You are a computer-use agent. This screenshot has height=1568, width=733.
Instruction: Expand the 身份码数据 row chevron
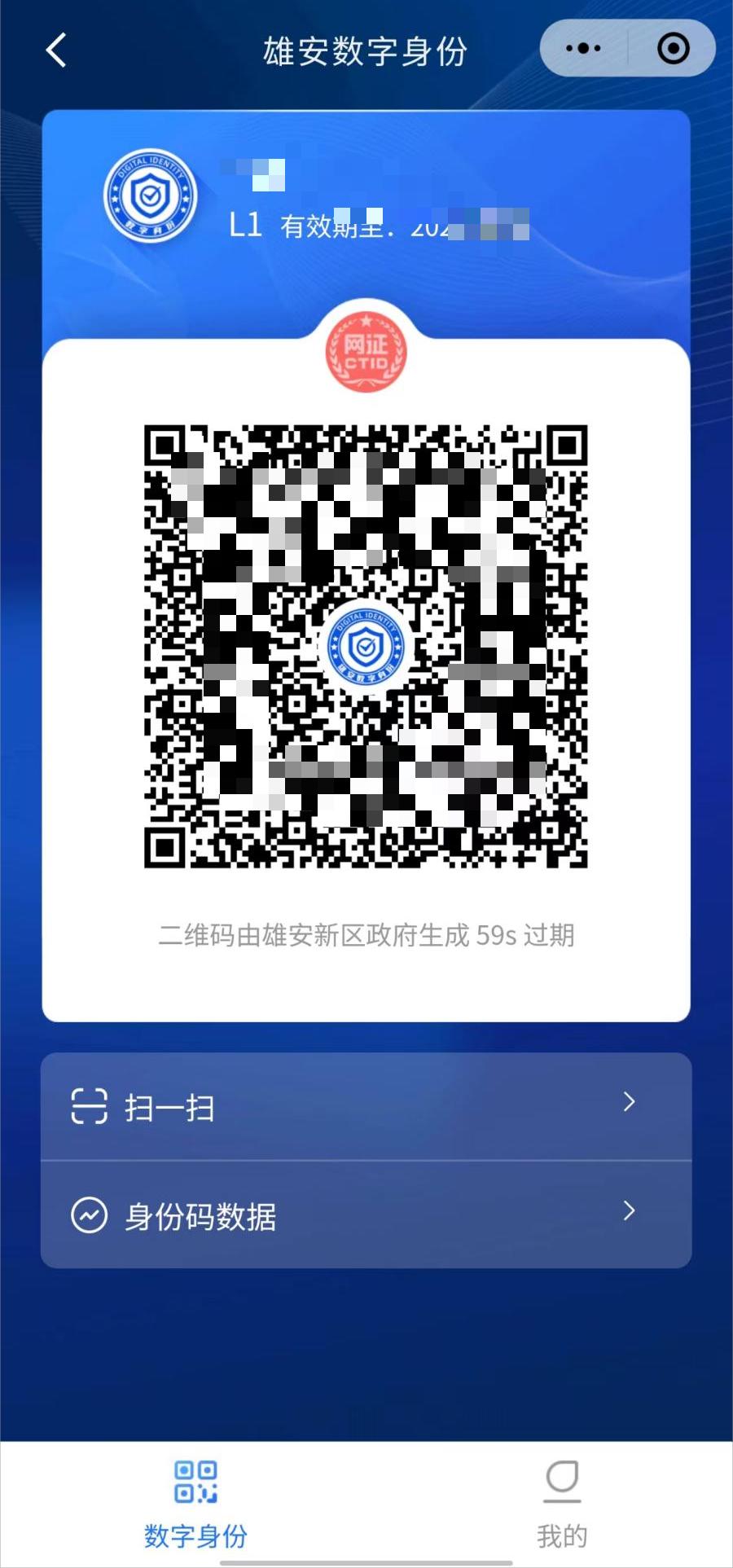628,1212
